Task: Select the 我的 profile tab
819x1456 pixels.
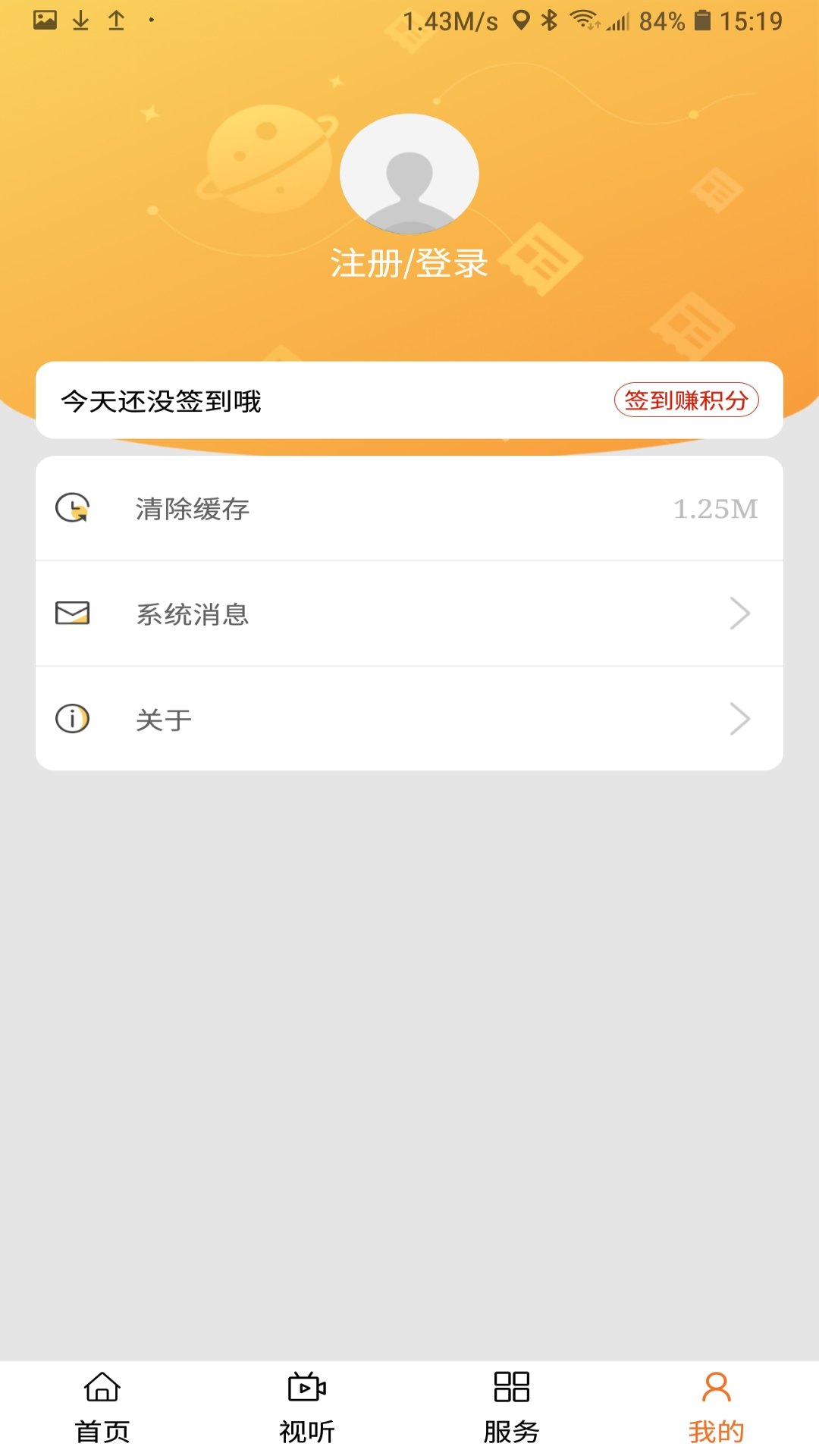Action: [x=716, y=1407]
